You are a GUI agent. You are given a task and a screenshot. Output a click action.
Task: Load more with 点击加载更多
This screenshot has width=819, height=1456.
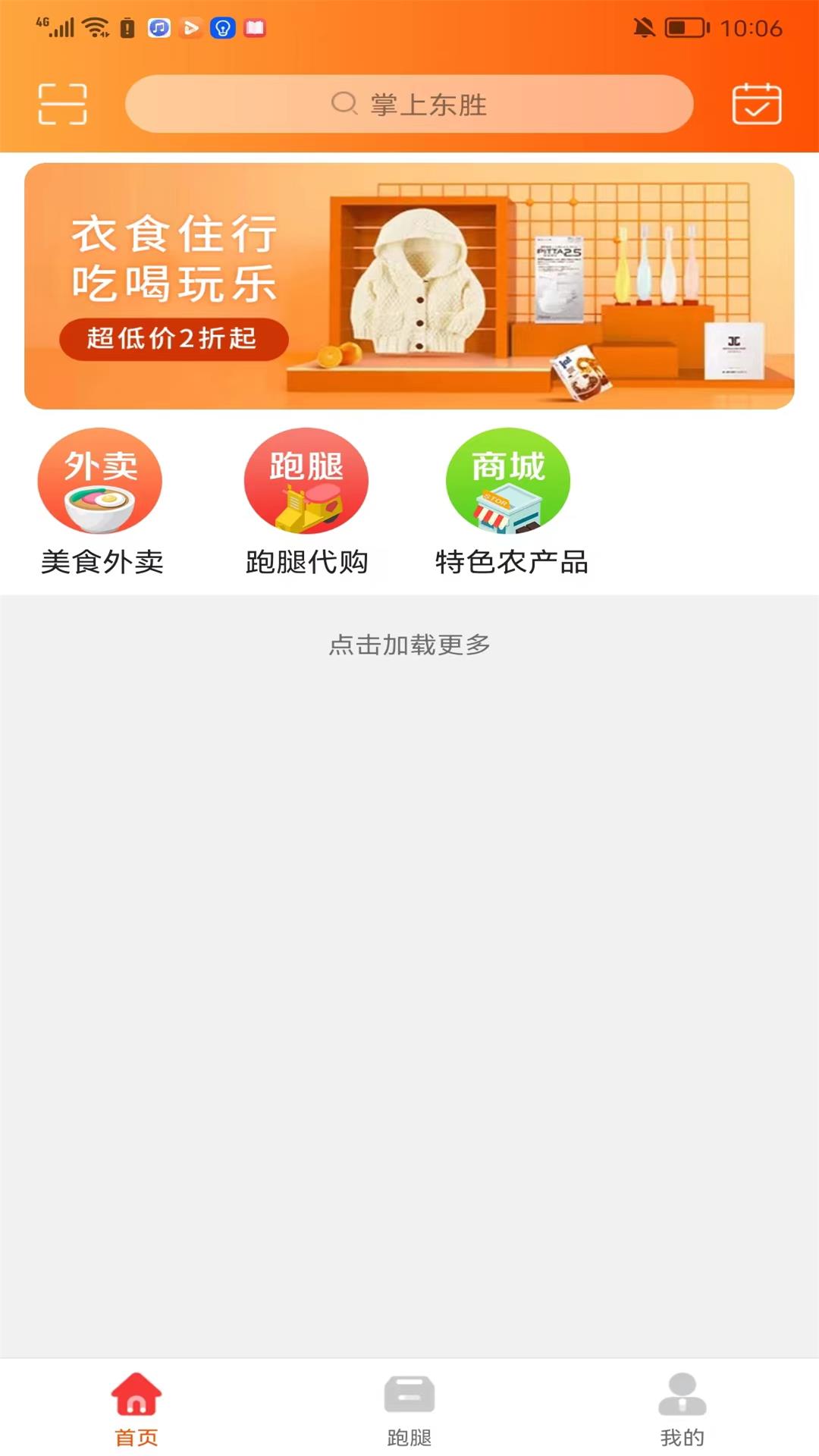point(409,645)
